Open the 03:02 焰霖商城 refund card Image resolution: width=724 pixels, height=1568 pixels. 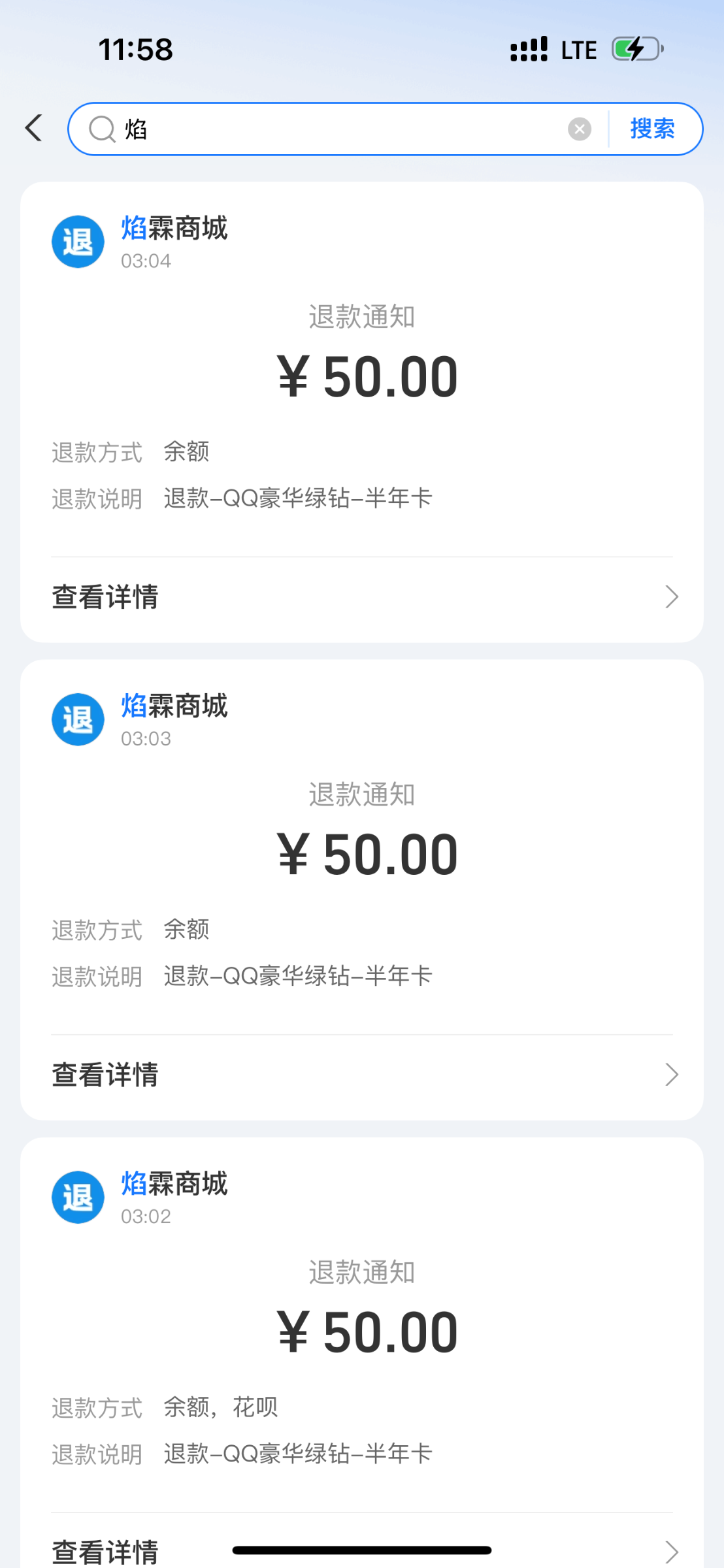pos(361,1333)
